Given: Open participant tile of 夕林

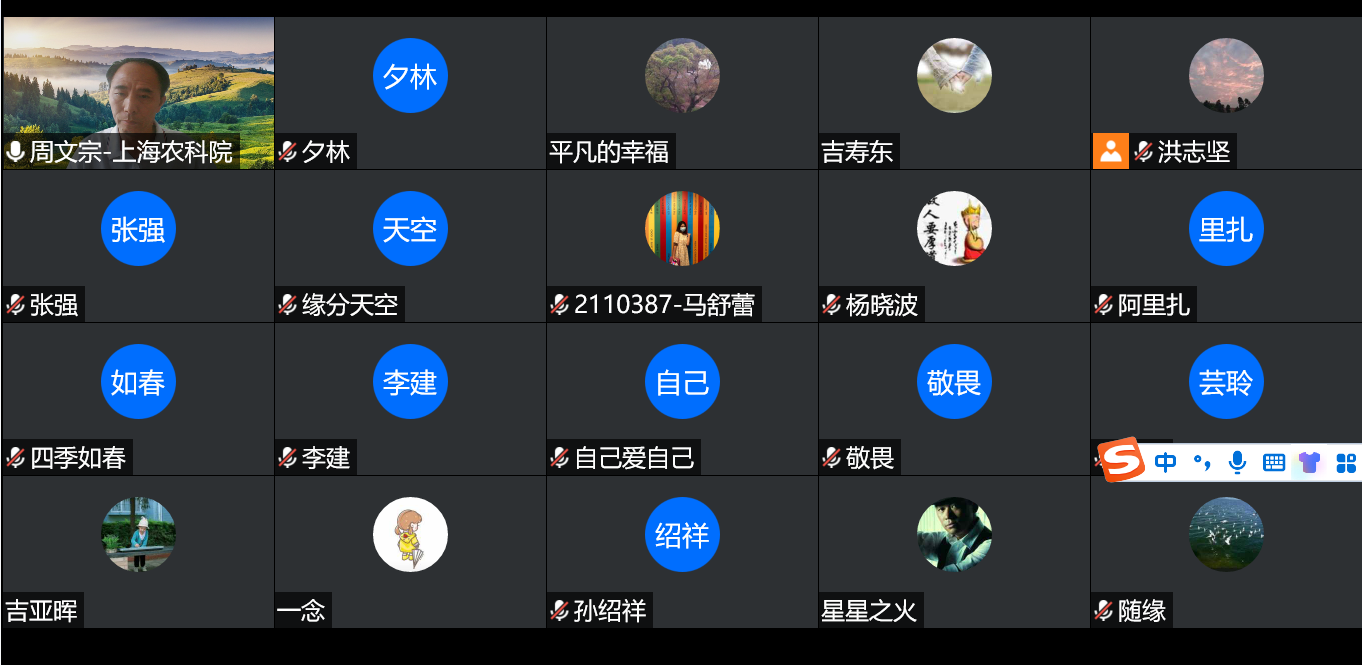Looking at the screenshot, I should [x=410, y=92].
